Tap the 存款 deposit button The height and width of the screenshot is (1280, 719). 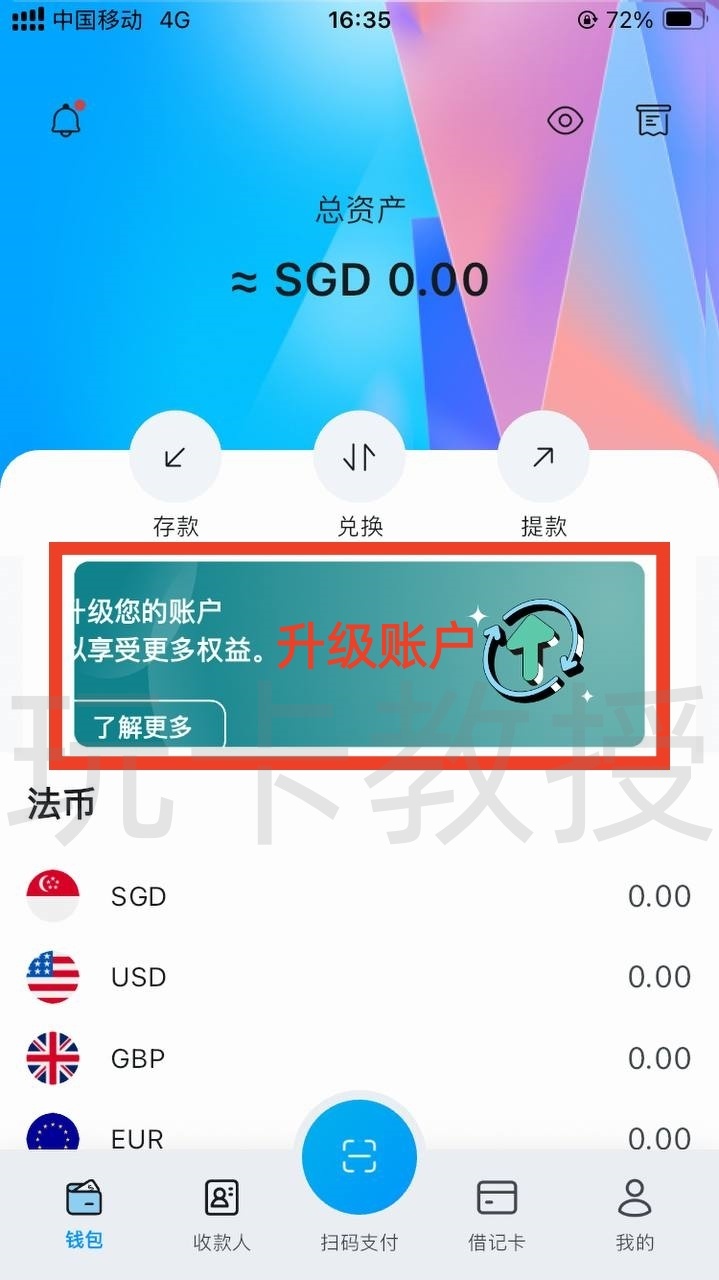(x=176, y=460)
